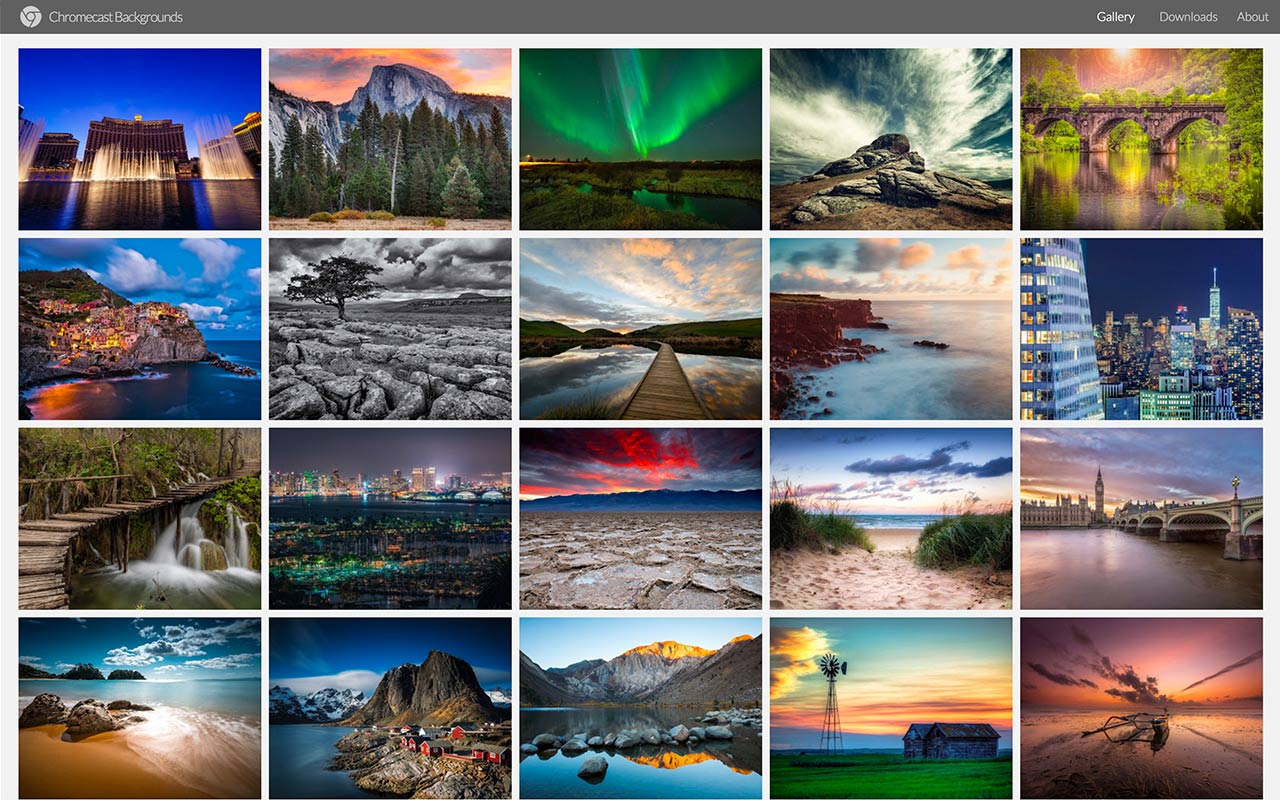
Task: View the red clouds over cracked desert photo
Action: (x=640, y=519)
